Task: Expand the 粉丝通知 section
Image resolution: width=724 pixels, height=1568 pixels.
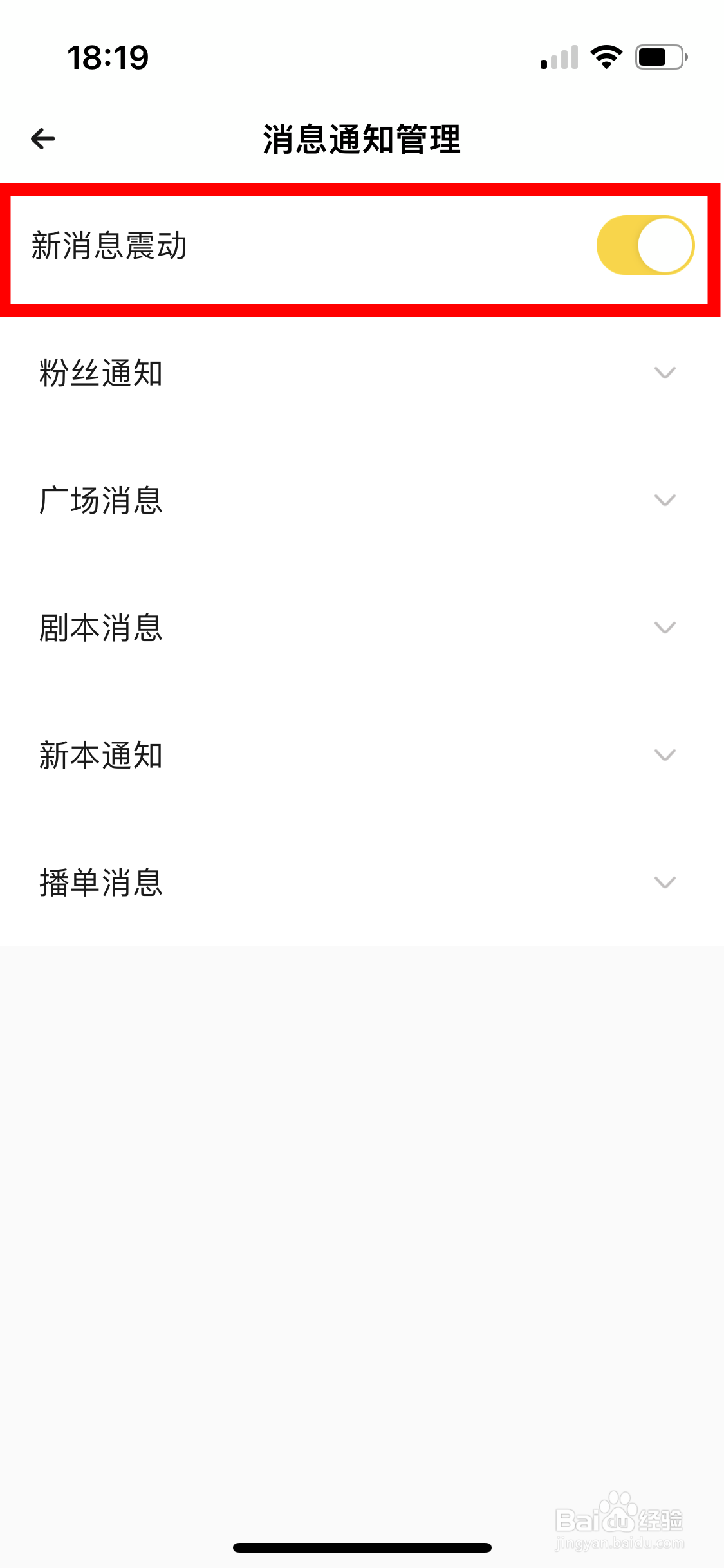Action: pos(362,373)
